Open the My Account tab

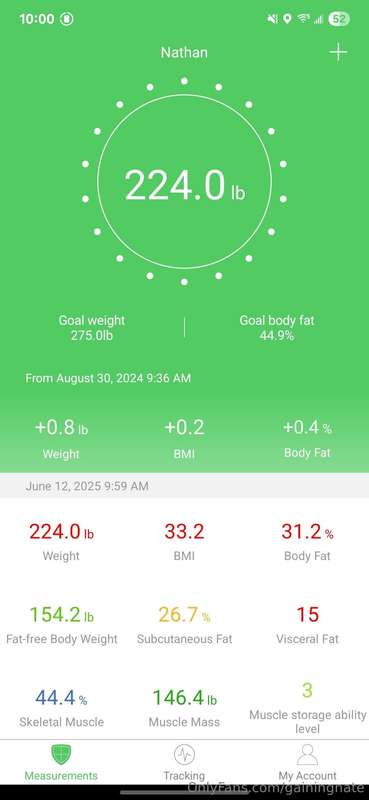coord(307,763)
